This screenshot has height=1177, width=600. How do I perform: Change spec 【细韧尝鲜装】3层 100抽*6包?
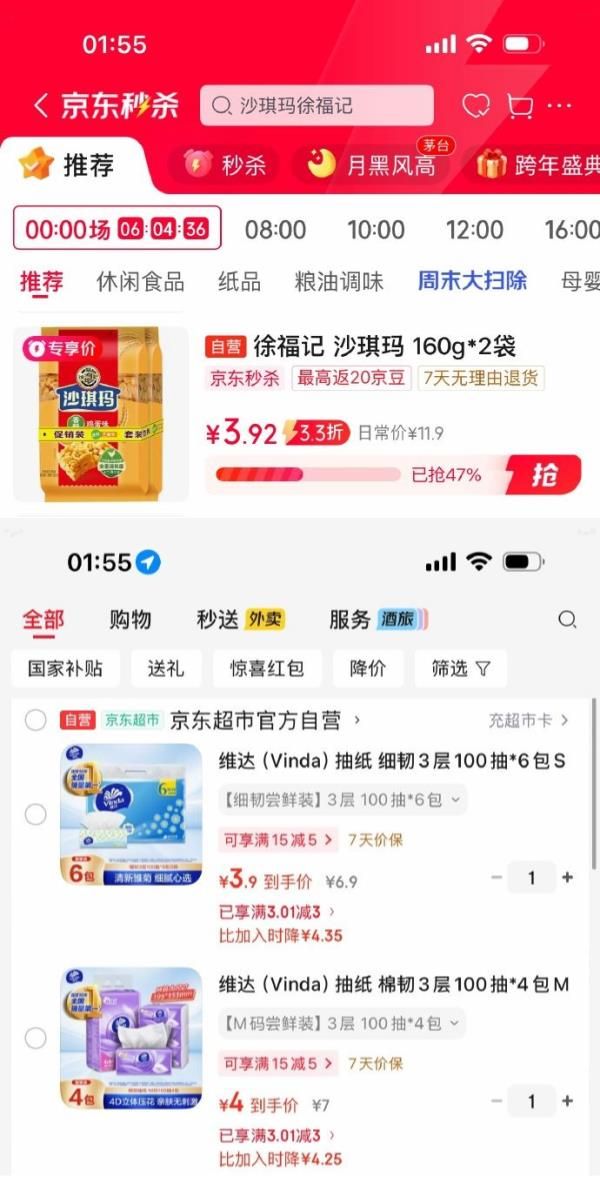click(342, 799)
